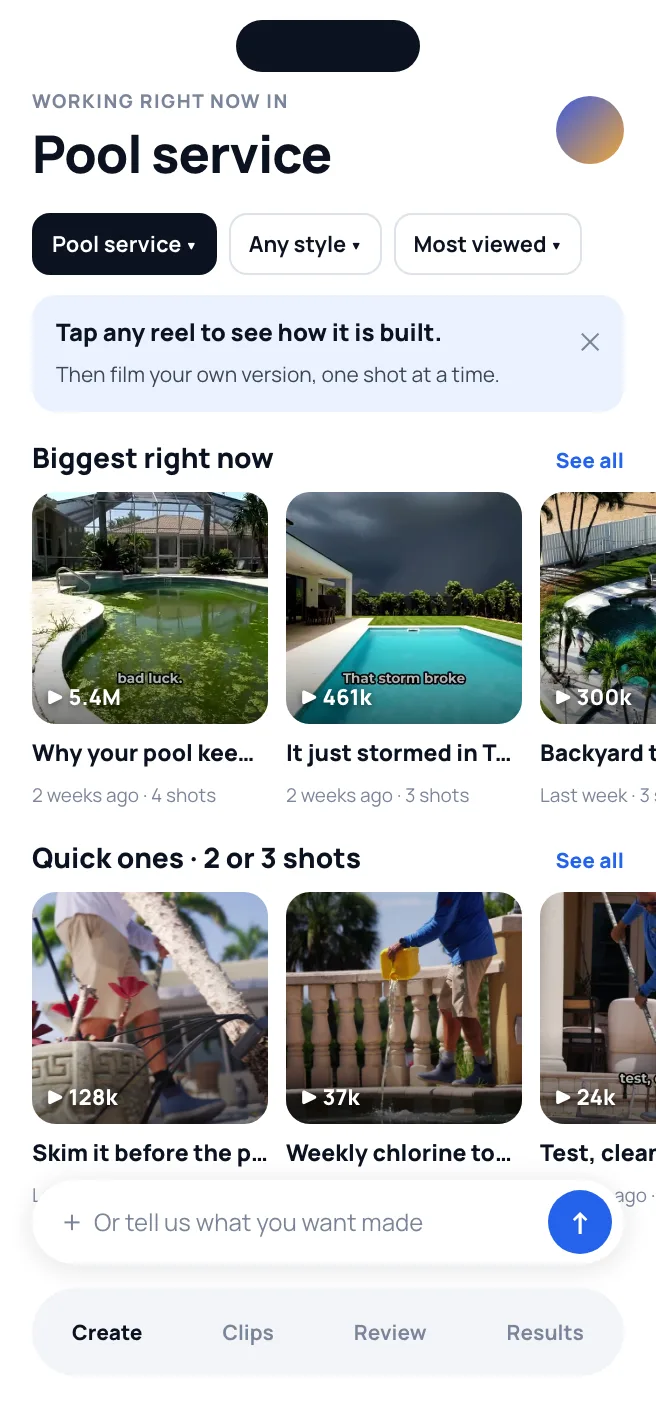Dismiss the tap any reel tip banner

pos(590,342)
